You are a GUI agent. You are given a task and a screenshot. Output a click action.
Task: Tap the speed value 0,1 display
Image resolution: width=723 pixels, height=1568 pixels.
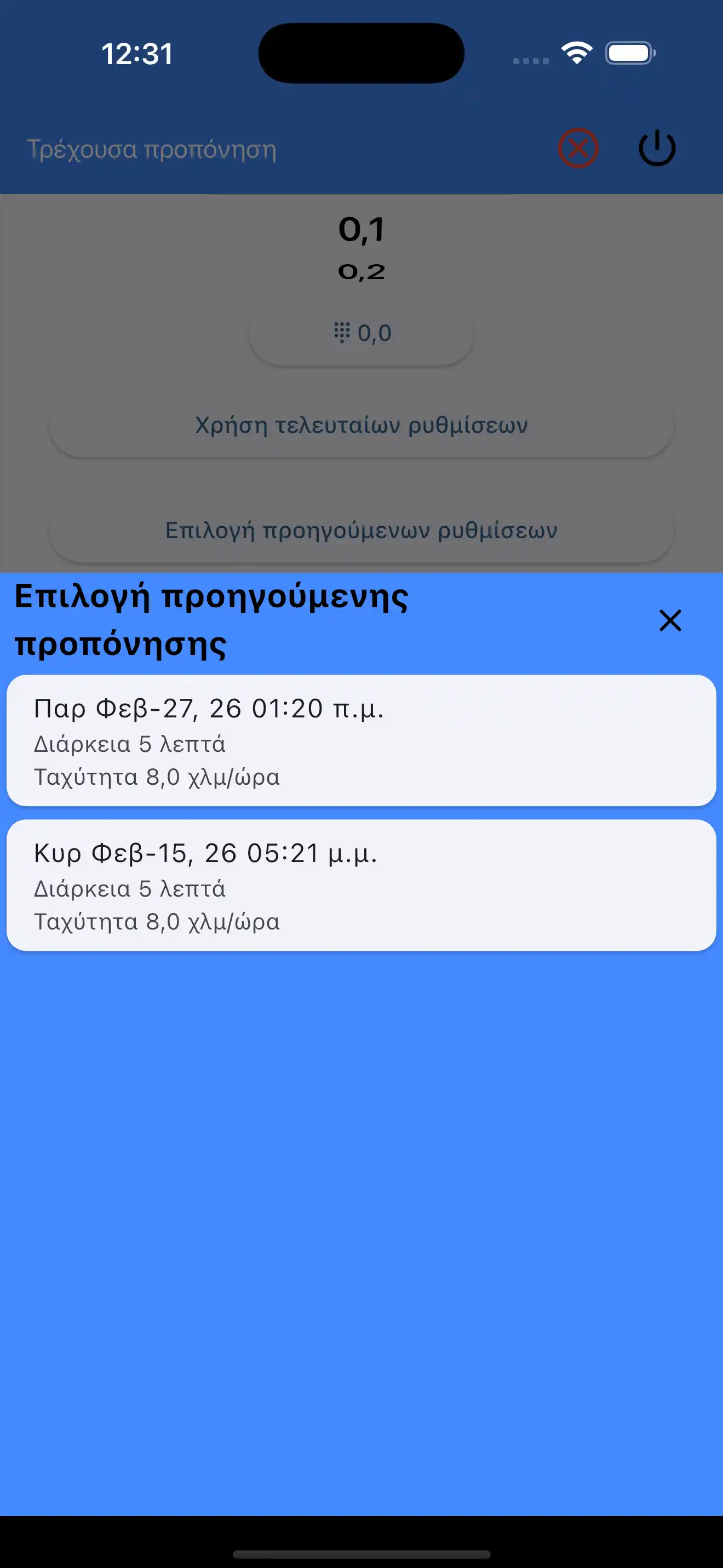click(361, 230)
